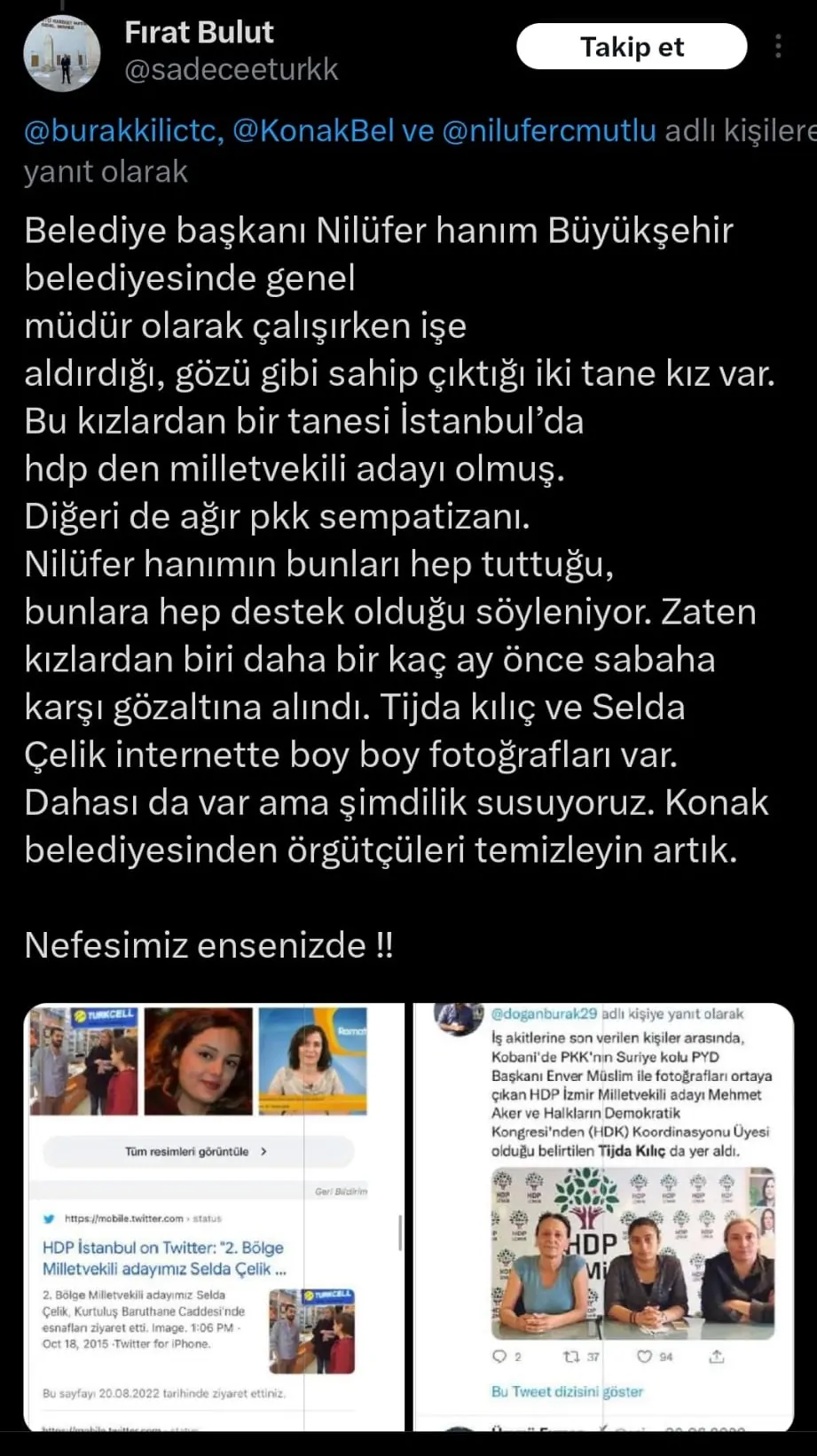Viewport: 817px width, 1456px height.
Task: Open the tweet's overflow menu
Action: click(778, 47)
